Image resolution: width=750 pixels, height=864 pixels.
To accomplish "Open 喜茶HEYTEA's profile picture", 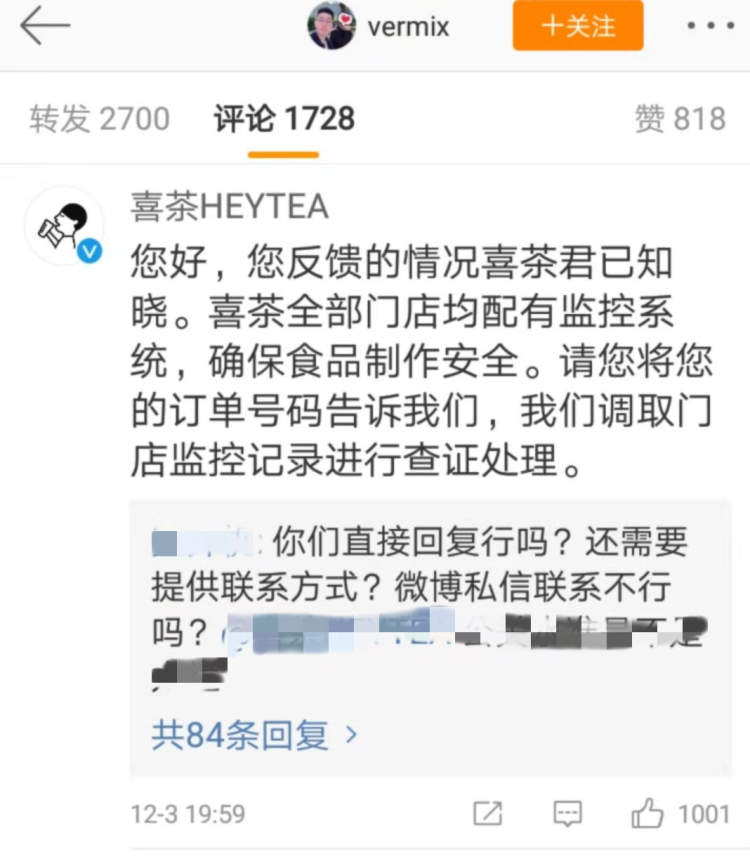I will coord(64,226).
